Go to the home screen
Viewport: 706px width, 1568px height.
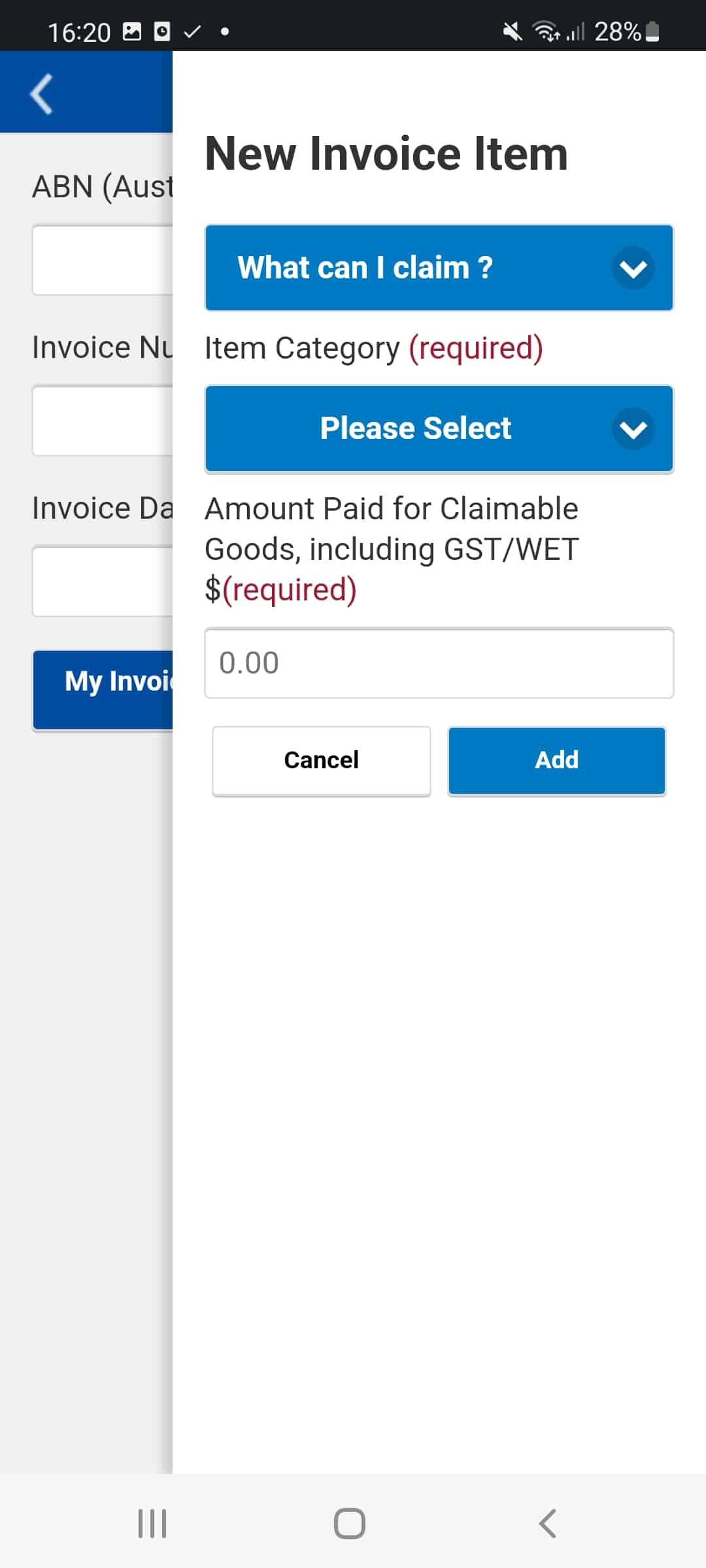pos(350,1524)
